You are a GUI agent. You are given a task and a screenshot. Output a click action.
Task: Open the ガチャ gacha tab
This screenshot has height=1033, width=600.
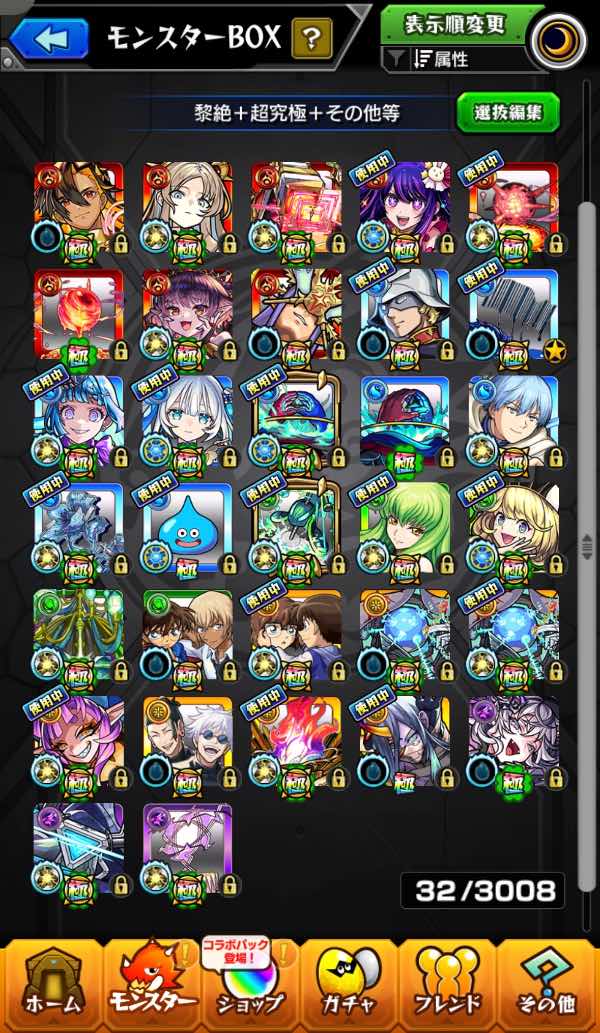tap(349, 986)
